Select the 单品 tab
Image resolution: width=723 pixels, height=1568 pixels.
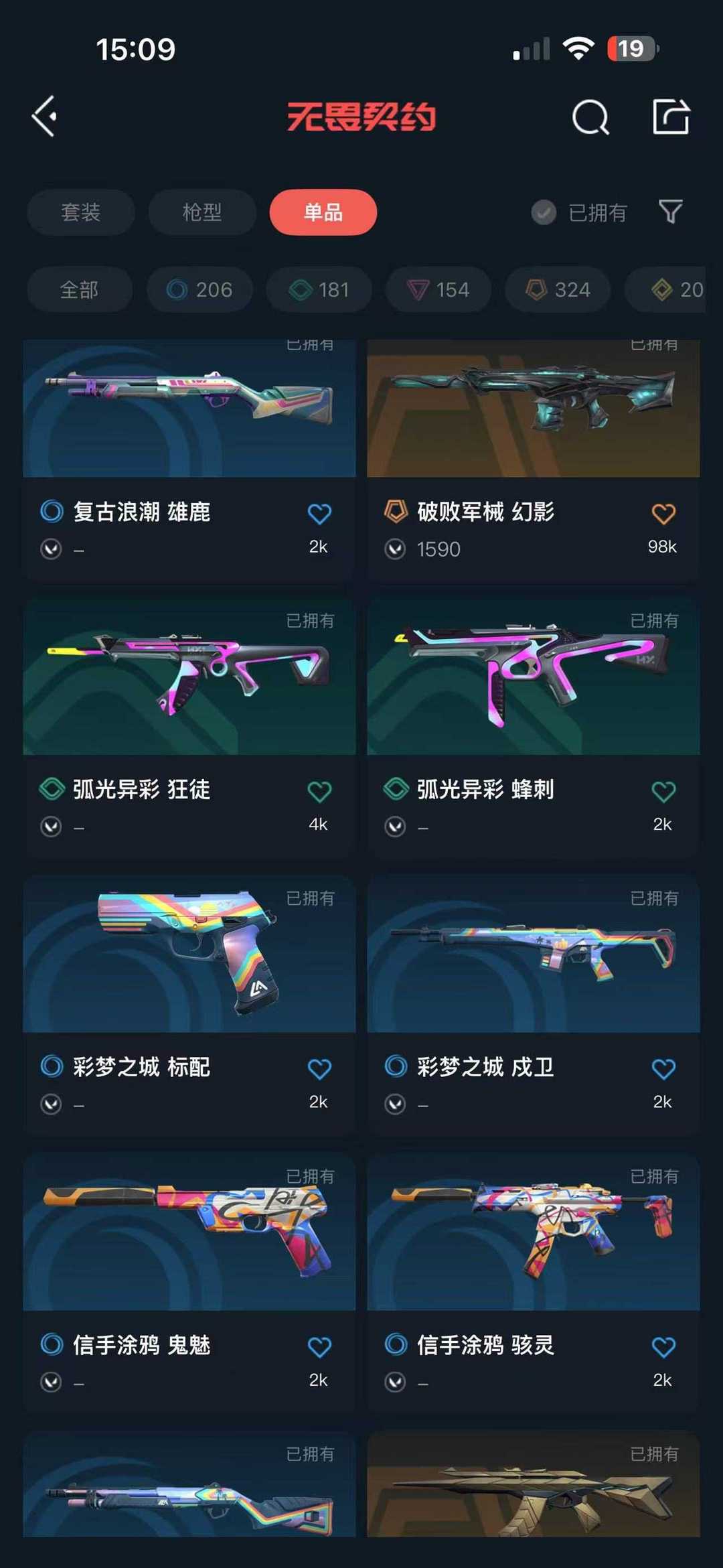tap(323, 212)
